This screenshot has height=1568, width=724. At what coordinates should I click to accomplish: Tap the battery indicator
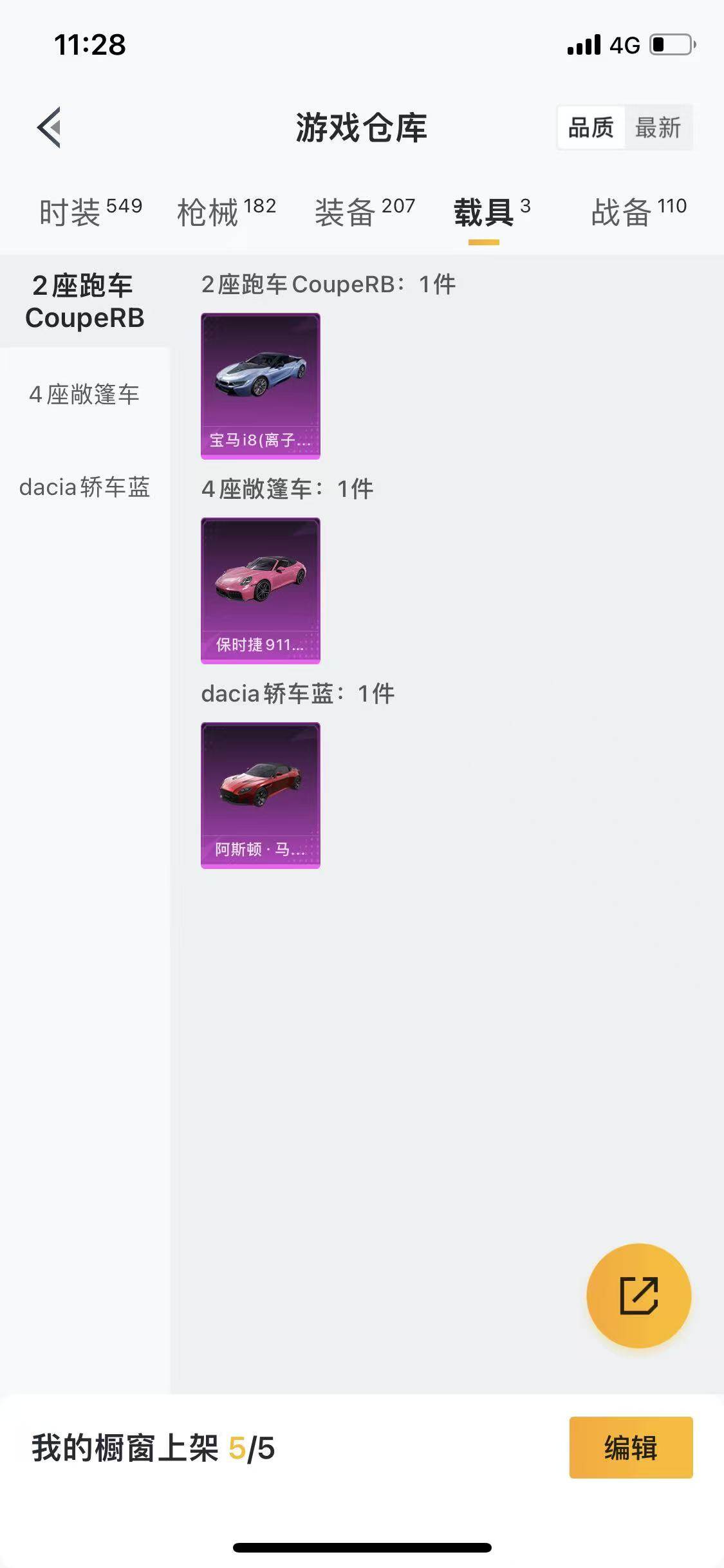[669, 44]
